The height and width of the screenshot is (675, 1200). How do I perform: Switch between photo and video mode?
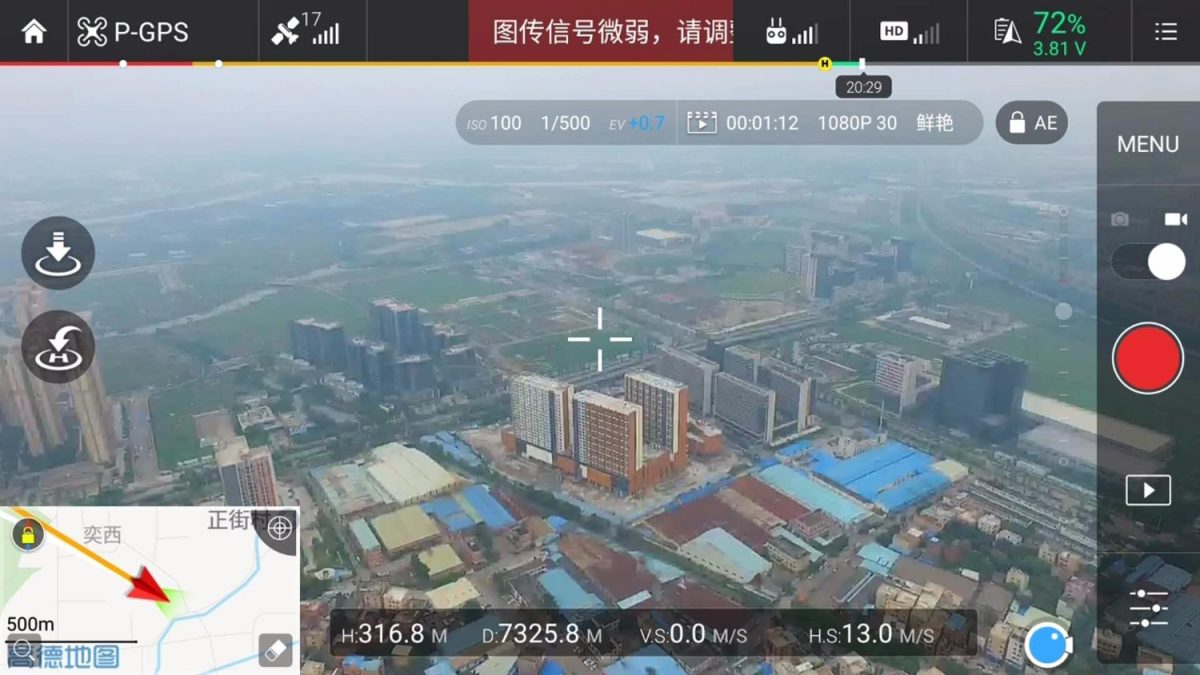click(x=1148, y=261)
